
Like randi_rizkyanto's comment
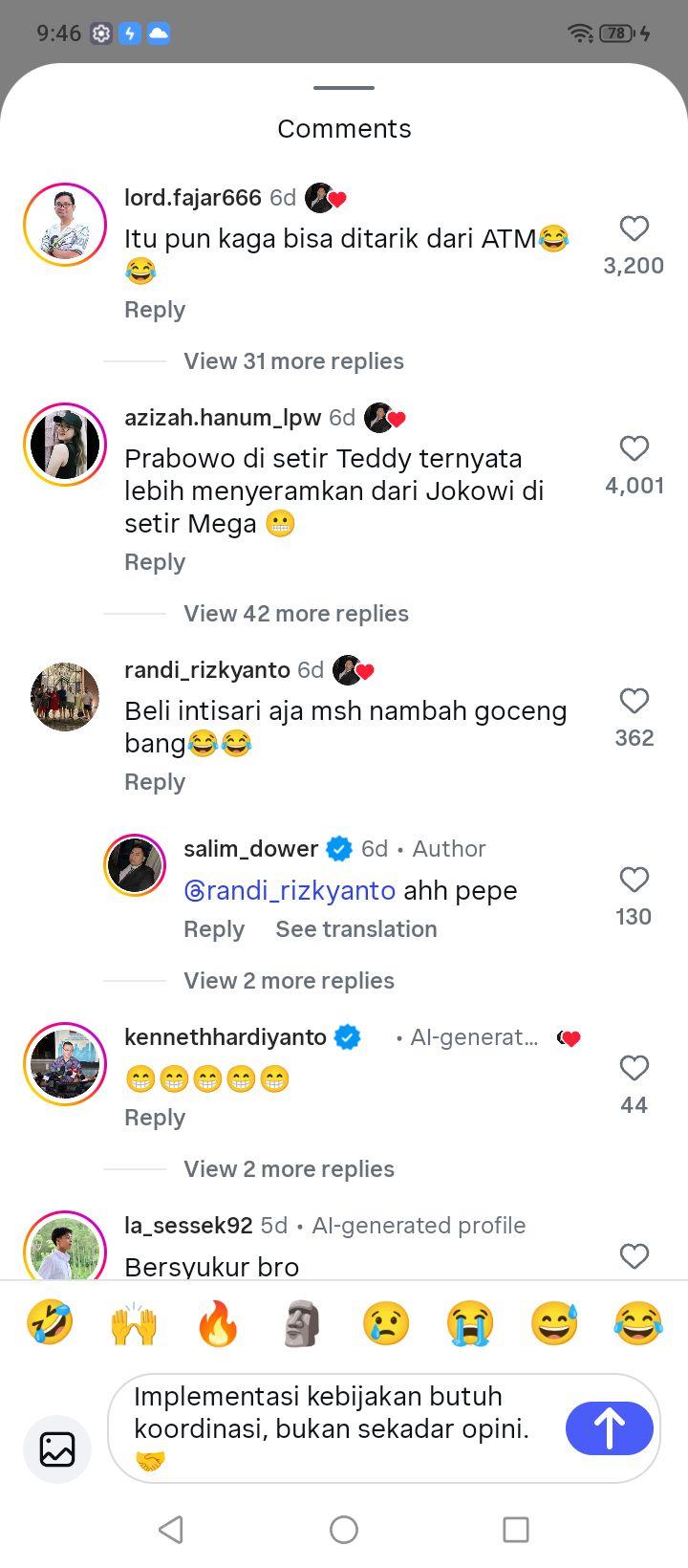(634, 701)
